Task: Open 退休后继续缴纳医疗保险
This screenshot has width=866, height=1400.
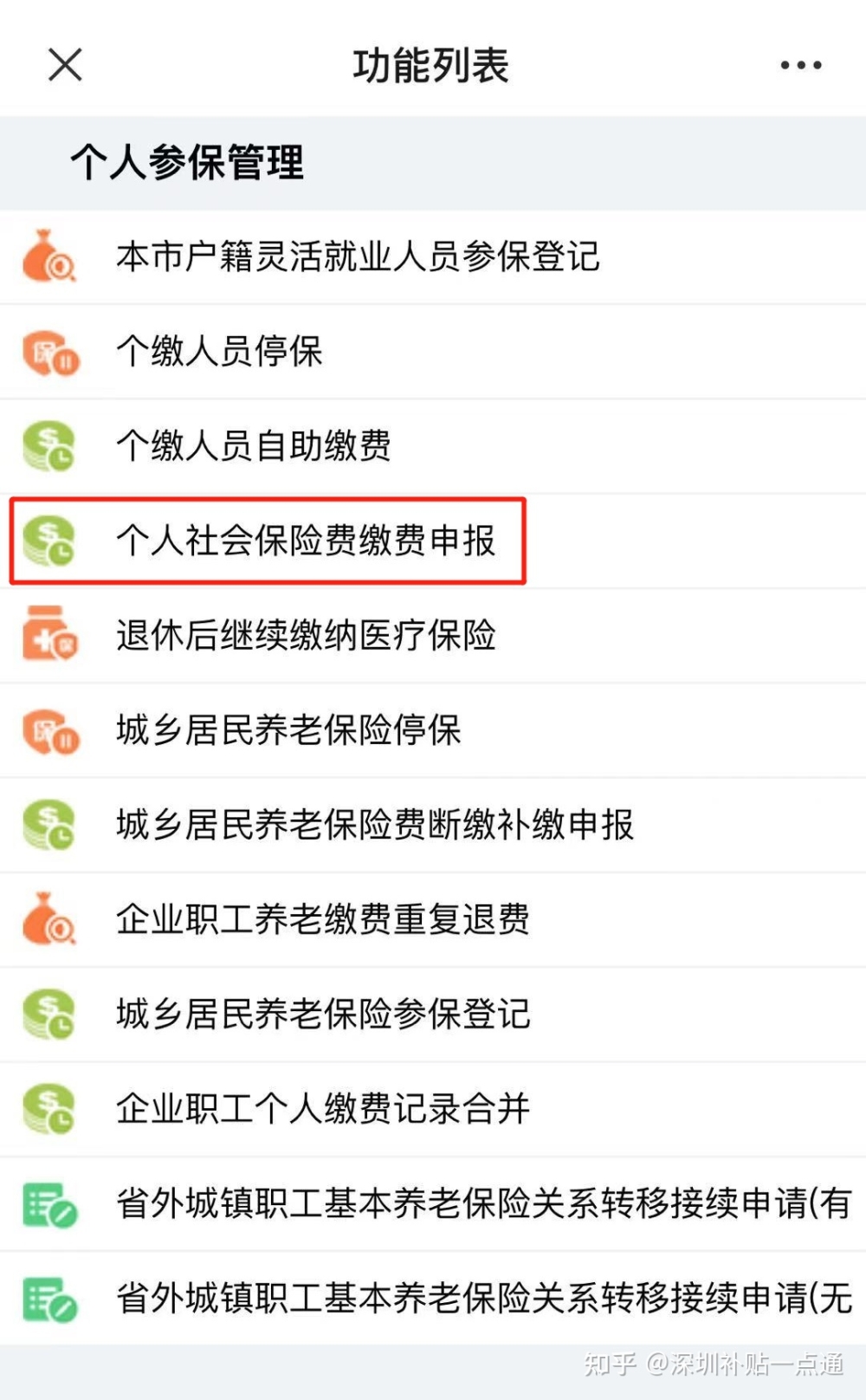Action: click(433, 635)
